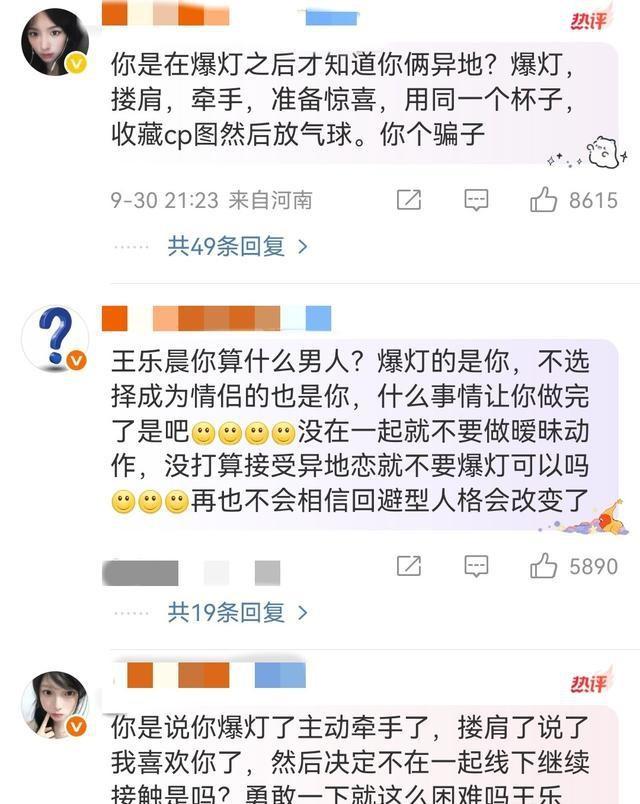This screenshot has width=640, height=804.
Task: Expand the 共19条回复 replies
Action: 237,611
